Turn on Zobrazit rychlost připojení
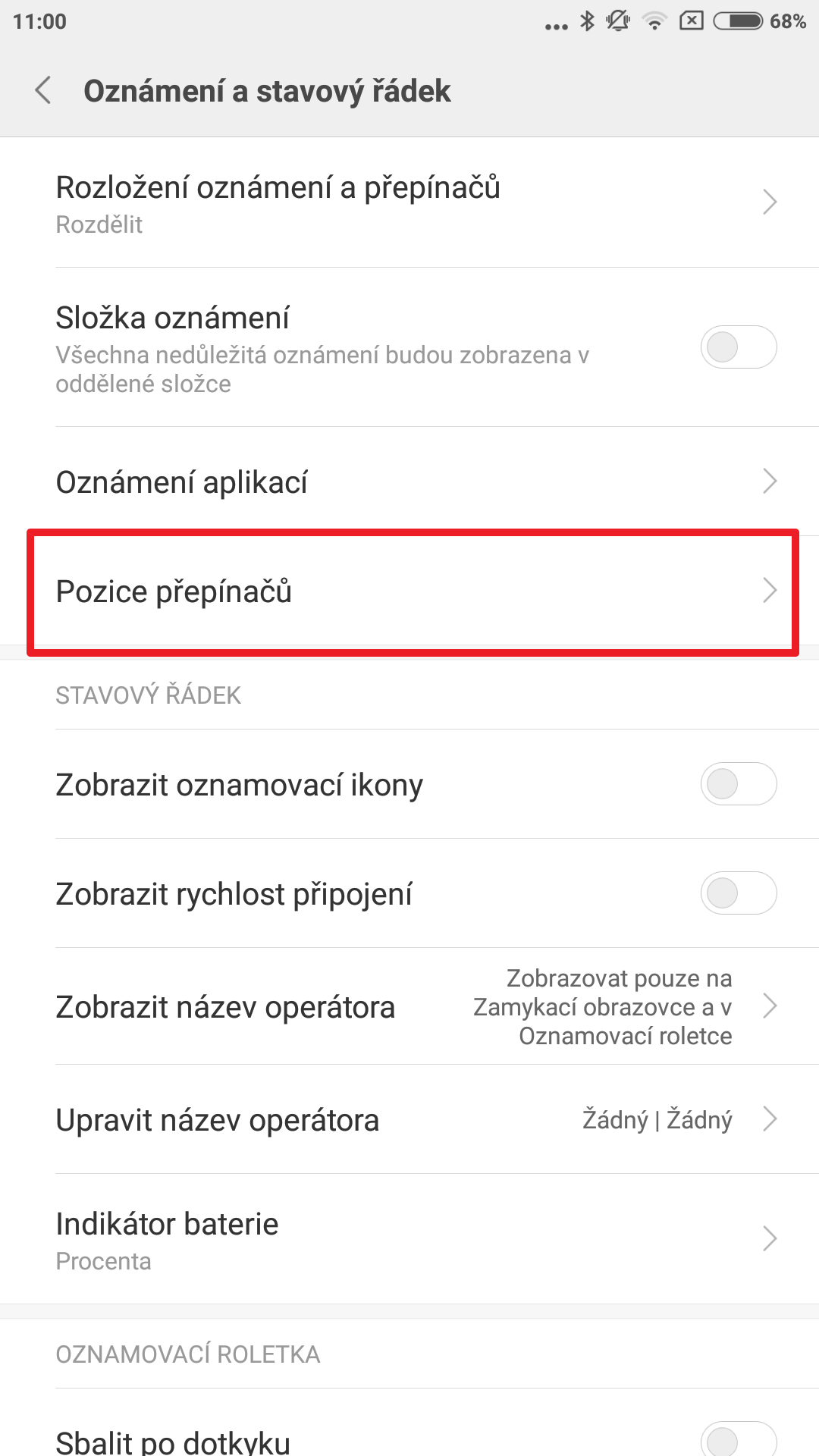The width and height of the screenshot is (819, 1456). (738, 893)
